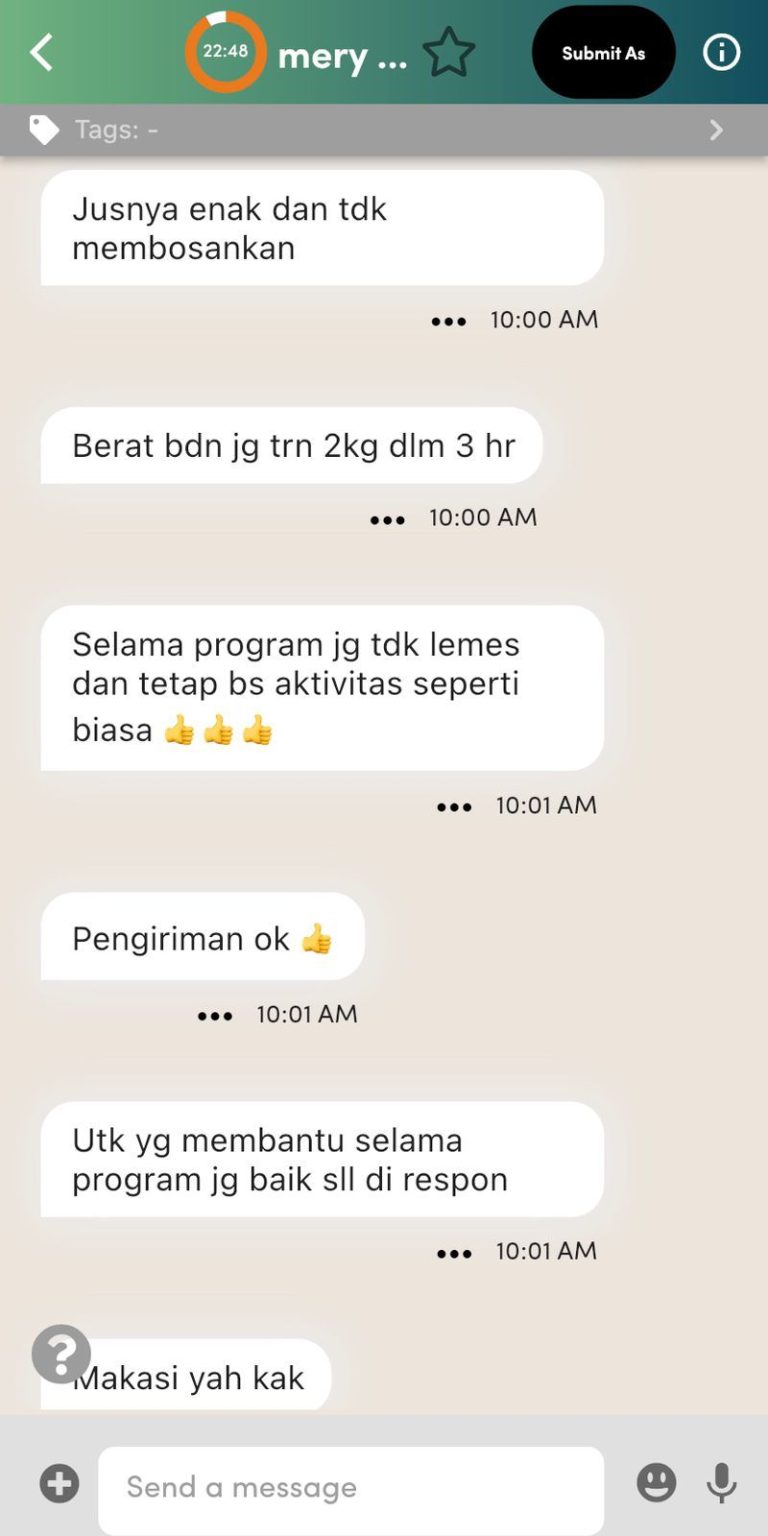The image size is (768, 1536).
Task: Open options for "Utk yg membantu" message
Action: (454, 1253)
